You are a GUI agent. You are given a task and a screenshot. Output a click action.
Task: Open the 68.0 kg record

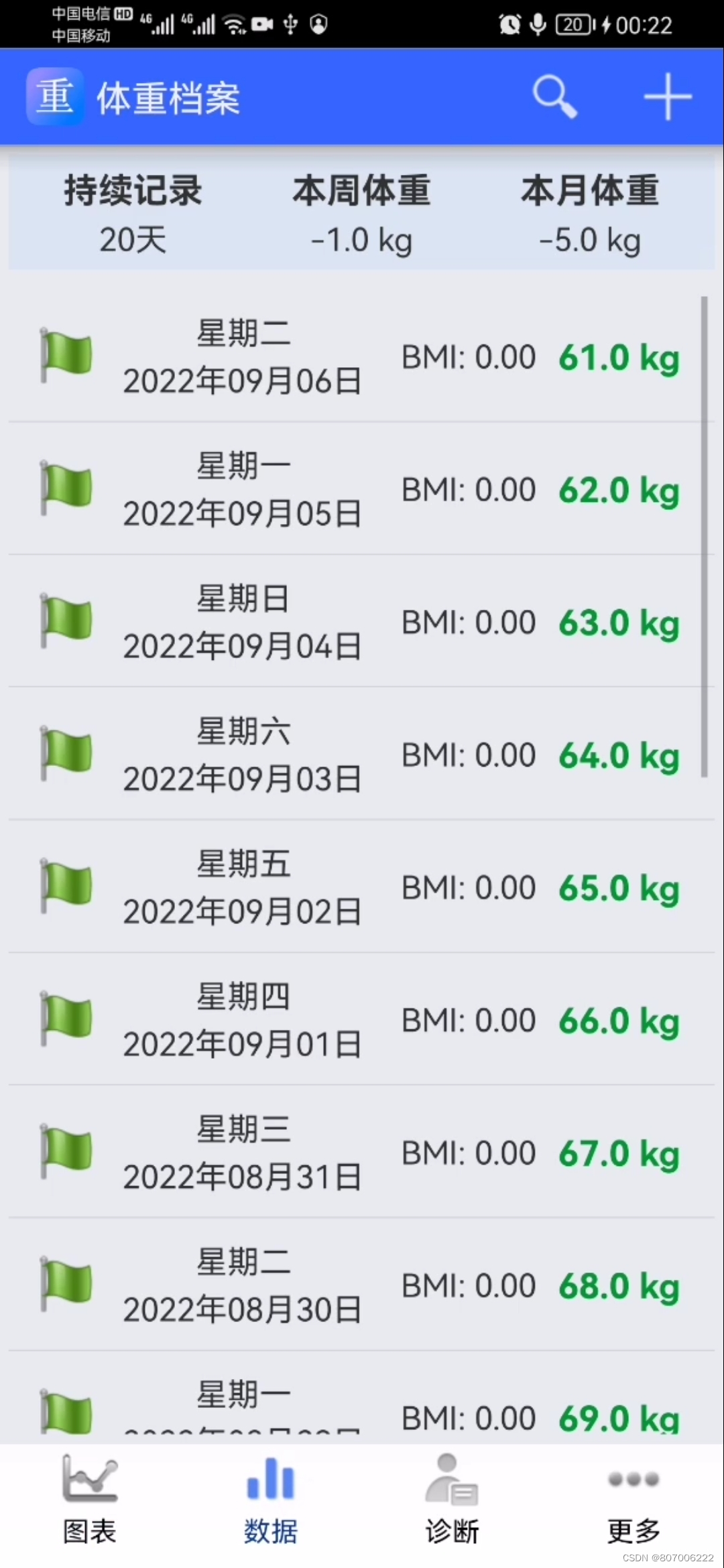[361, 1285]
